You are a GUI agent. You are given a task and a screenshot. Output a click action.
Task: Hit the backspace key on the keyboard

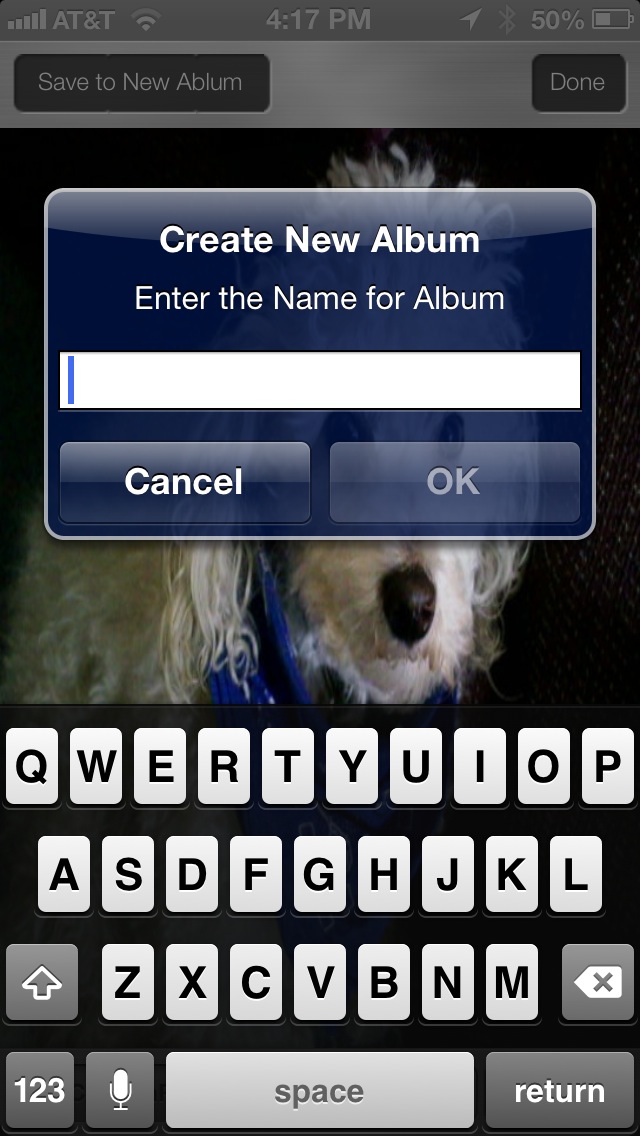598,982
